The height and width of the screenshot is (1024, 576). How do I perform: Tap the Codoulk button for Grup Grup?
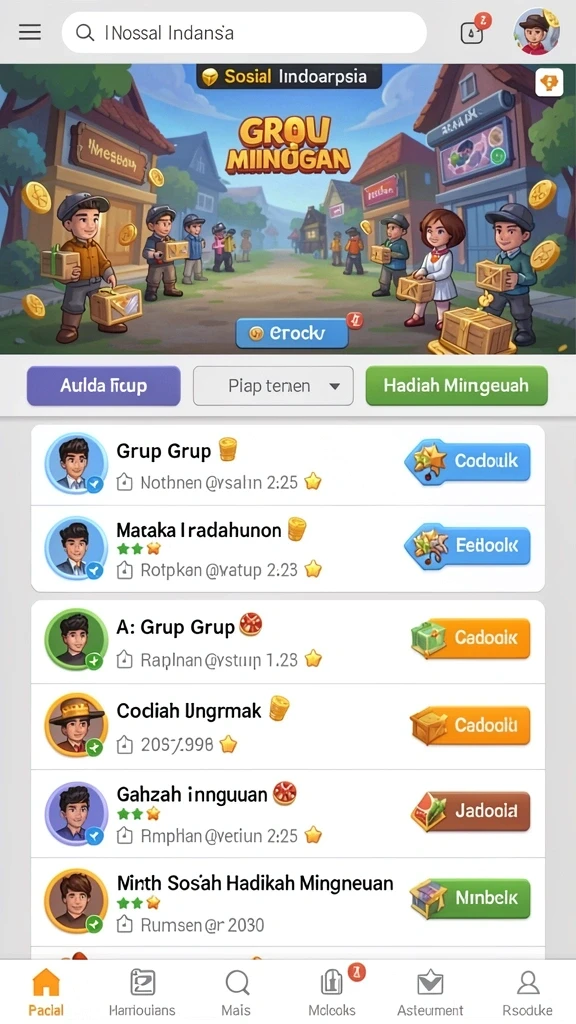[x=468, y=461]
